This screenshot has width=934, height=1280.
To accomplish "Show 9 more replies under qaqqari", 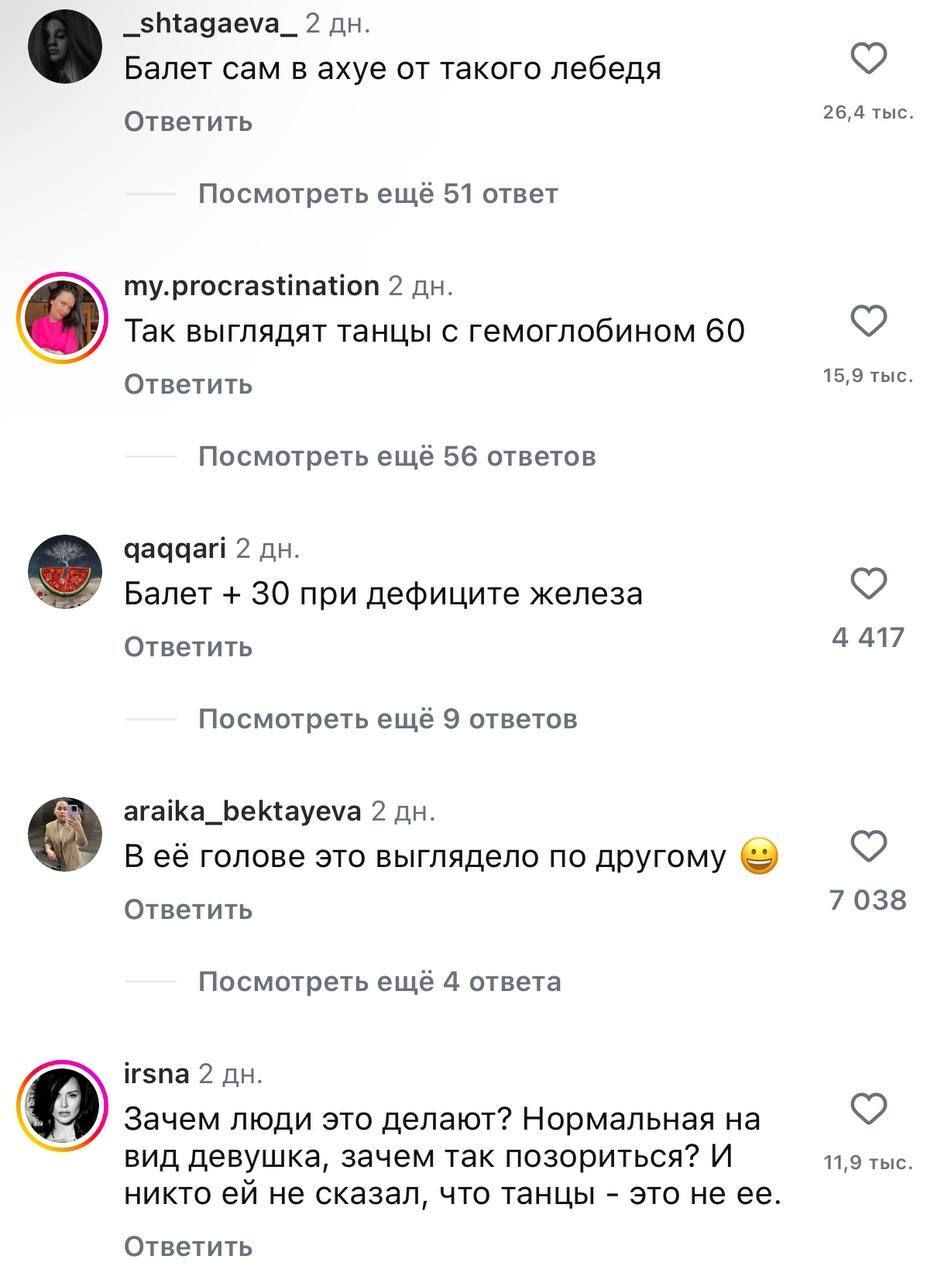I will (387, 719).
